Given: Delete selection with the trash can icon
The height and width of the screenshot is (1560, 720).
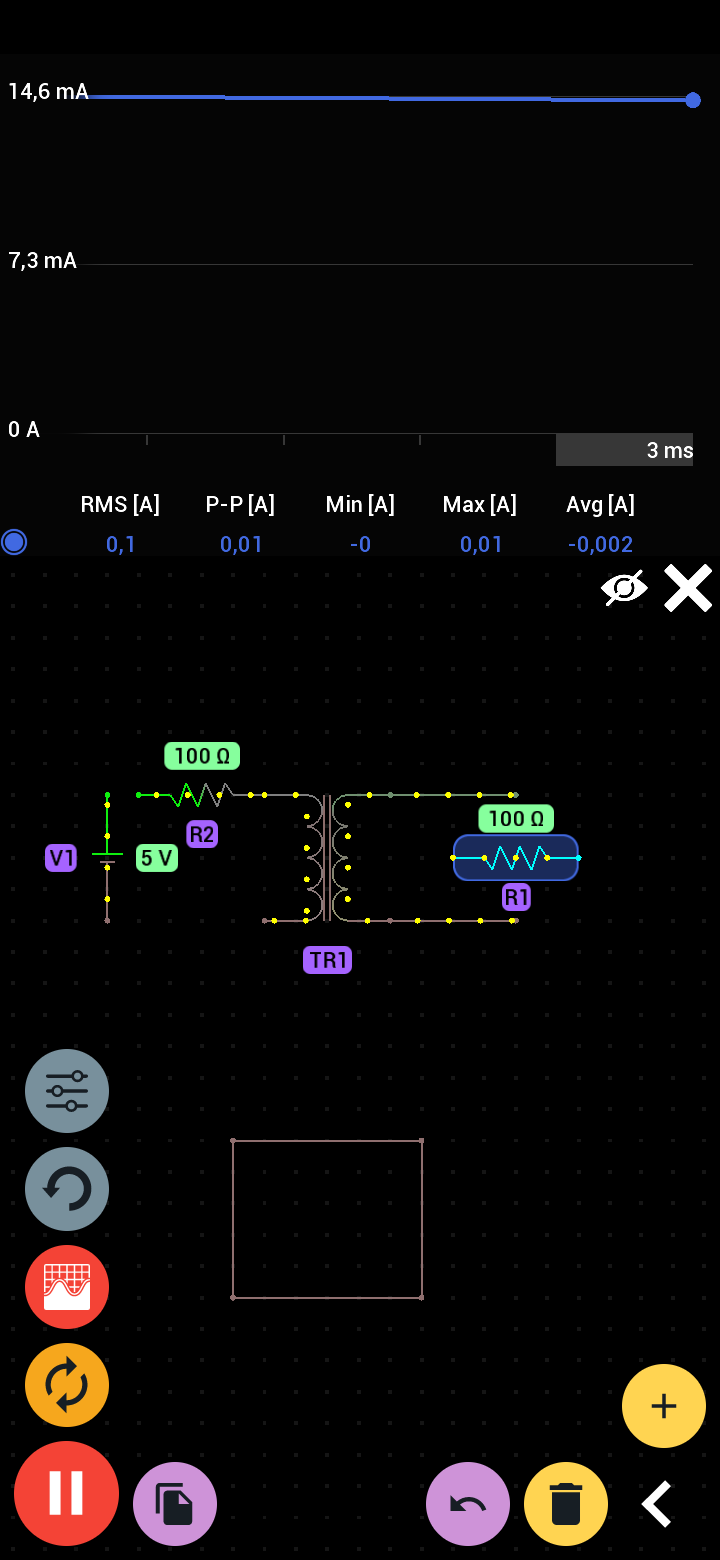Looking at the screenshot, I should click(x=566, y=1503).
